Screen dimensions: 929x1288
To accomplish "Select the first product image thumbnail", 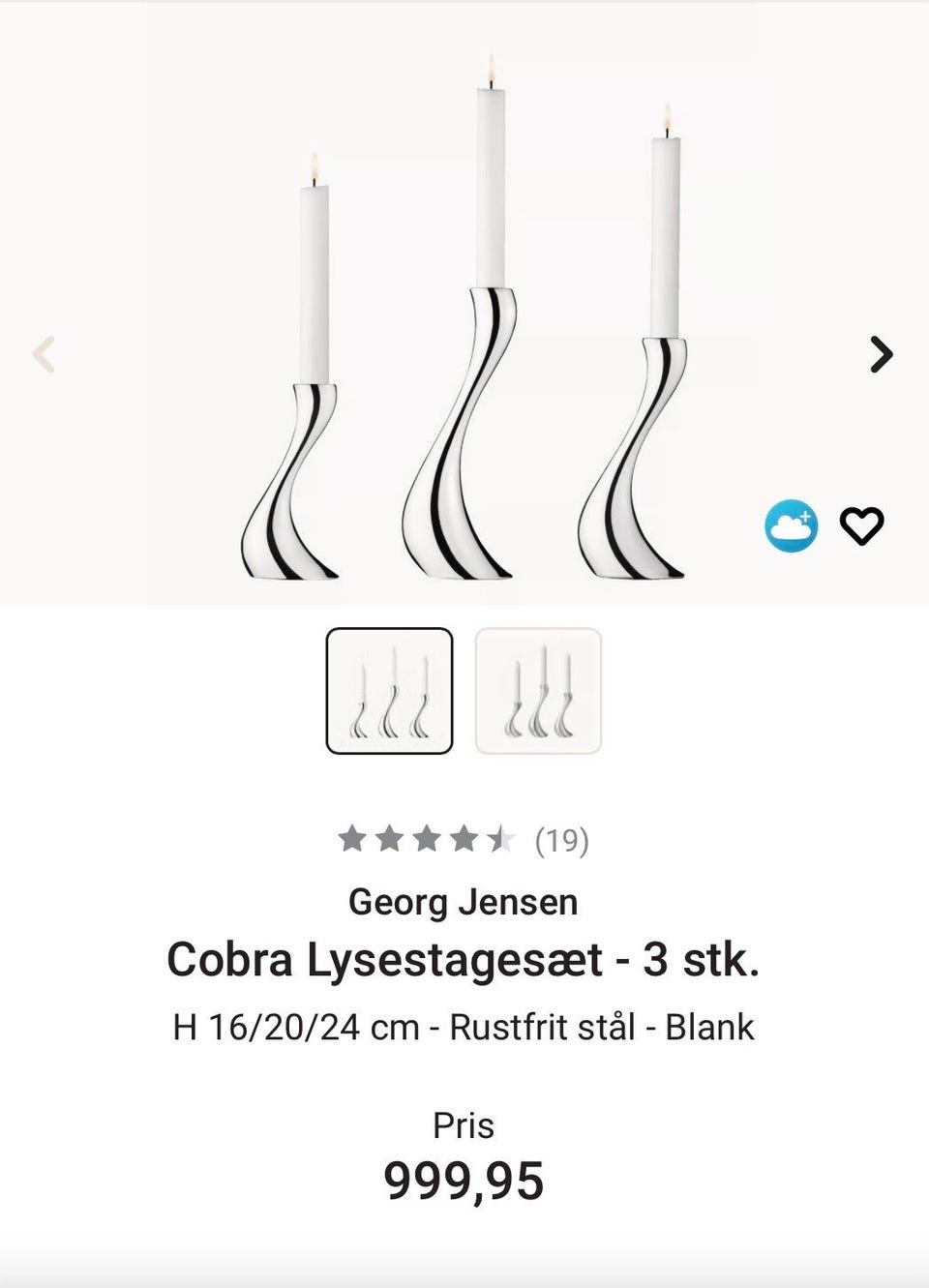I will (x=389, y=691).
